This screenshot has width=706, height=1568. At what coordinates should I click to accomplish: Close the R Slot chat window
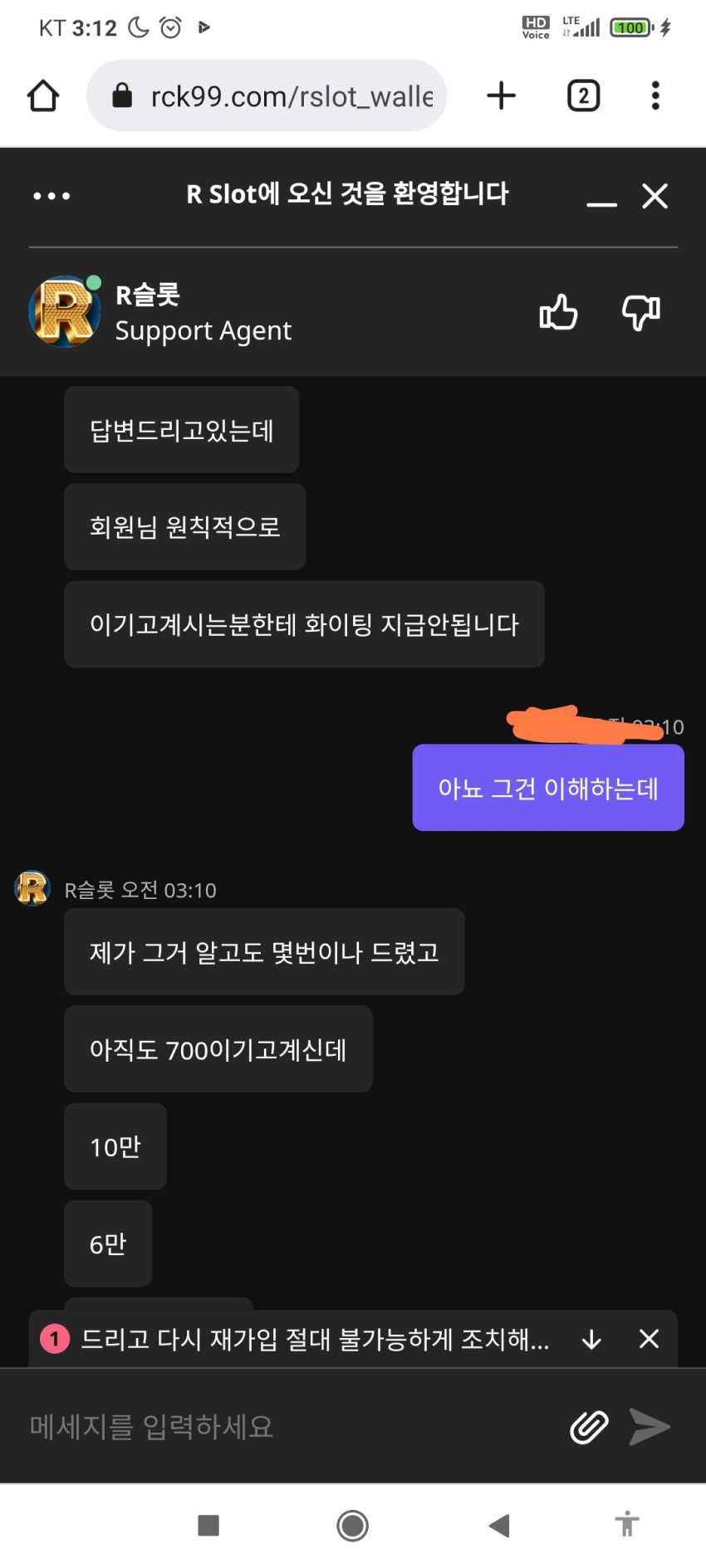(655, 196)
